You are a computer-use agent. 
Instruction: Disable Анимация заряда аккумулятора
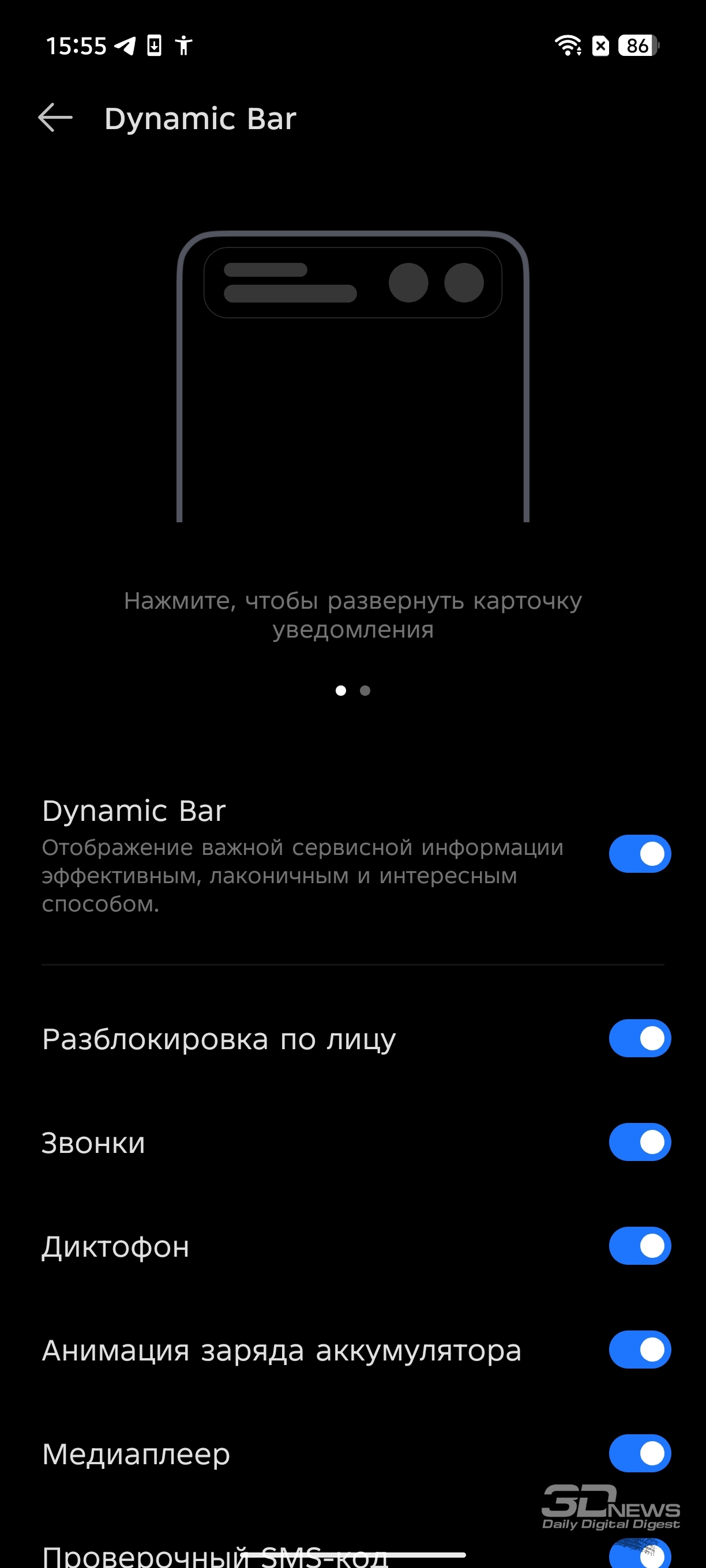(640, 1350)
